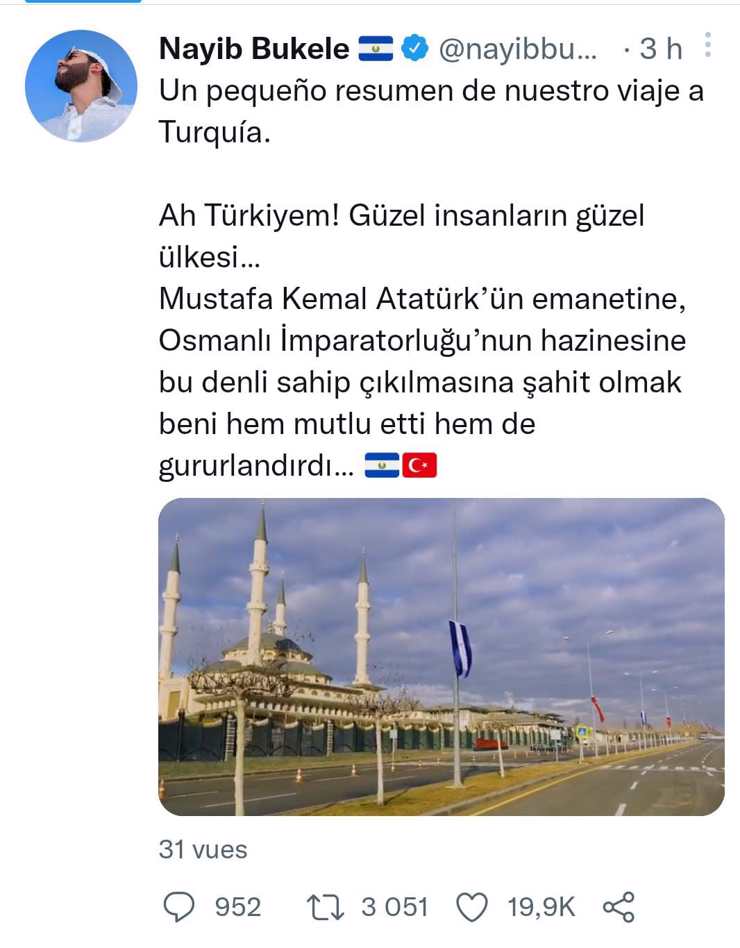The image size is (740, 948).
Task: Open Nayib Bukele's profile picture
Action: (x=81, y=86)
